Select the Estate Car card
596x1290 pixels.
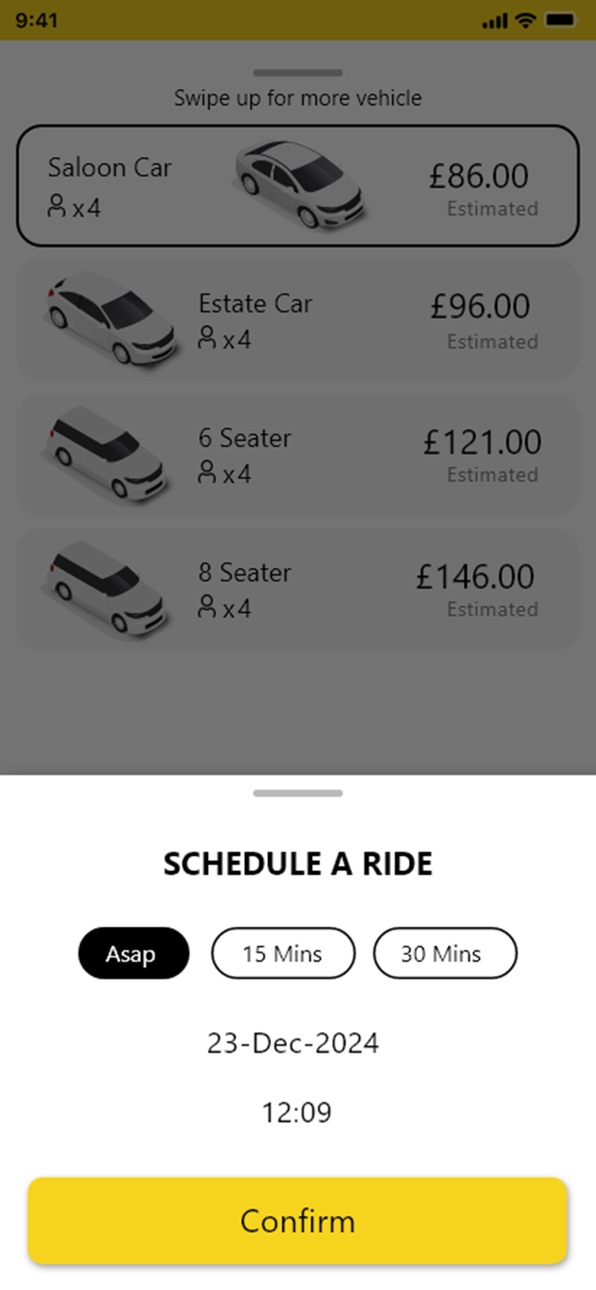pyautogui.click(x=298, y=320)
